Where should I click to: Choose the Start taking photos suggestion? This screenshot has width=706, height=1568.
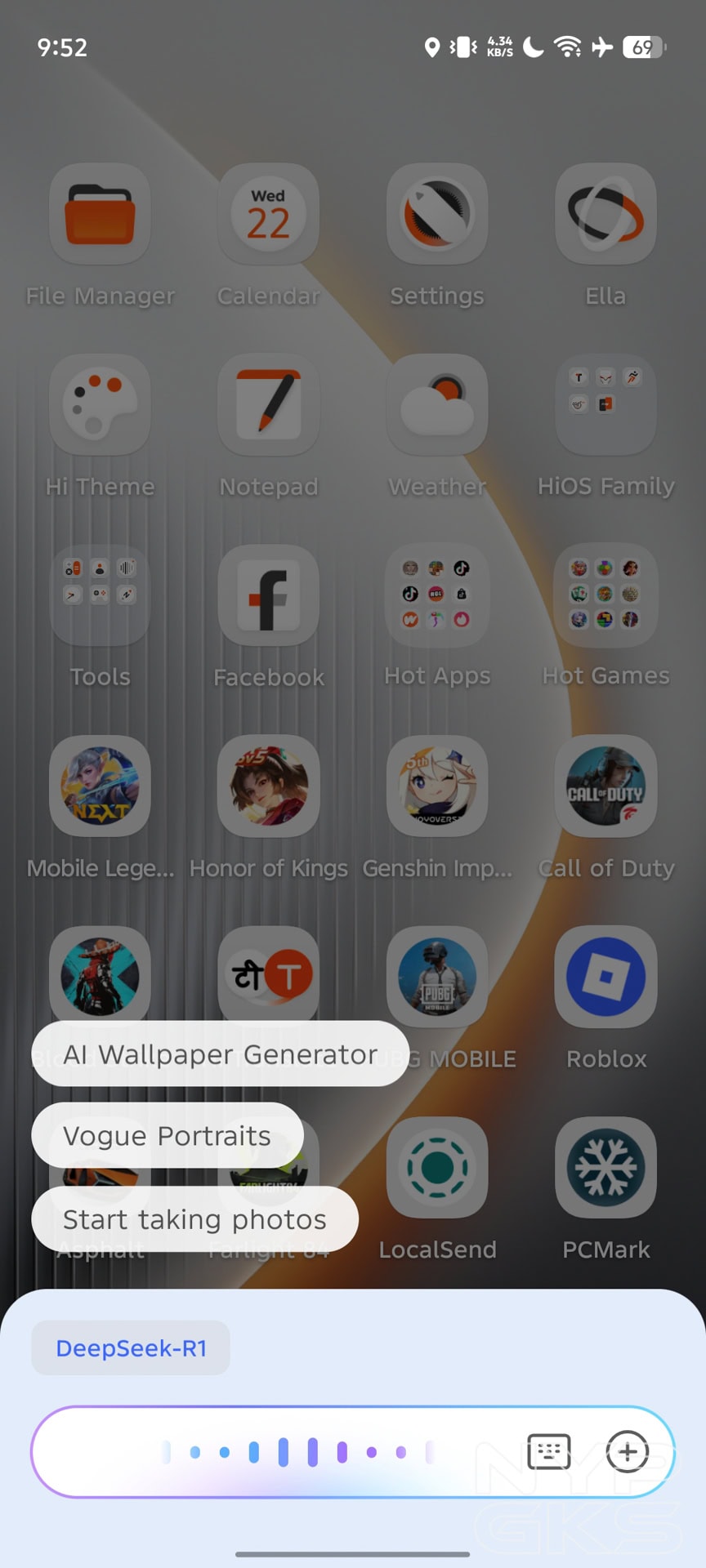tap(194, 1219)
